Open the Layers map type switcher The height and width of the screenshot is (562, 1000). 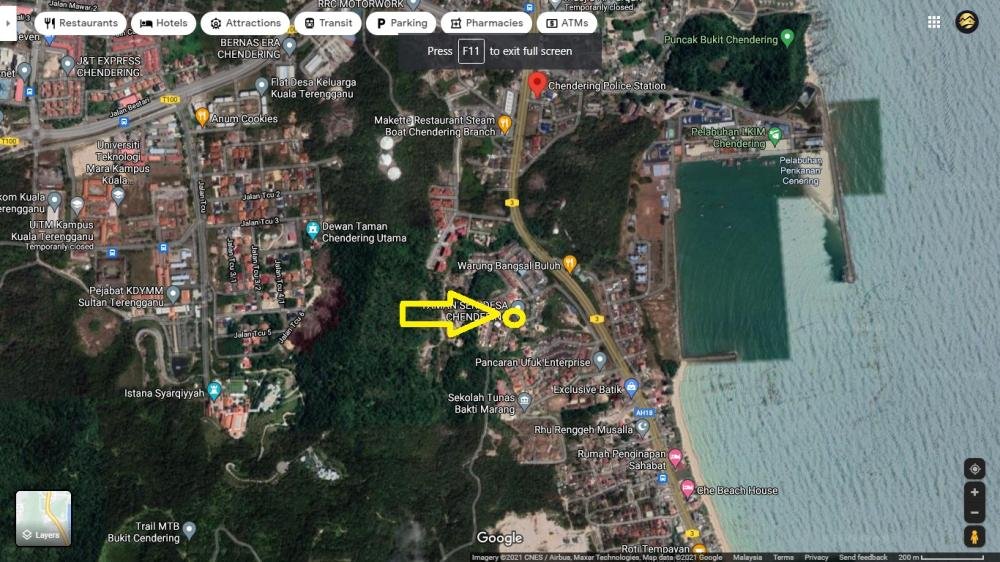(x=43, y=518)
